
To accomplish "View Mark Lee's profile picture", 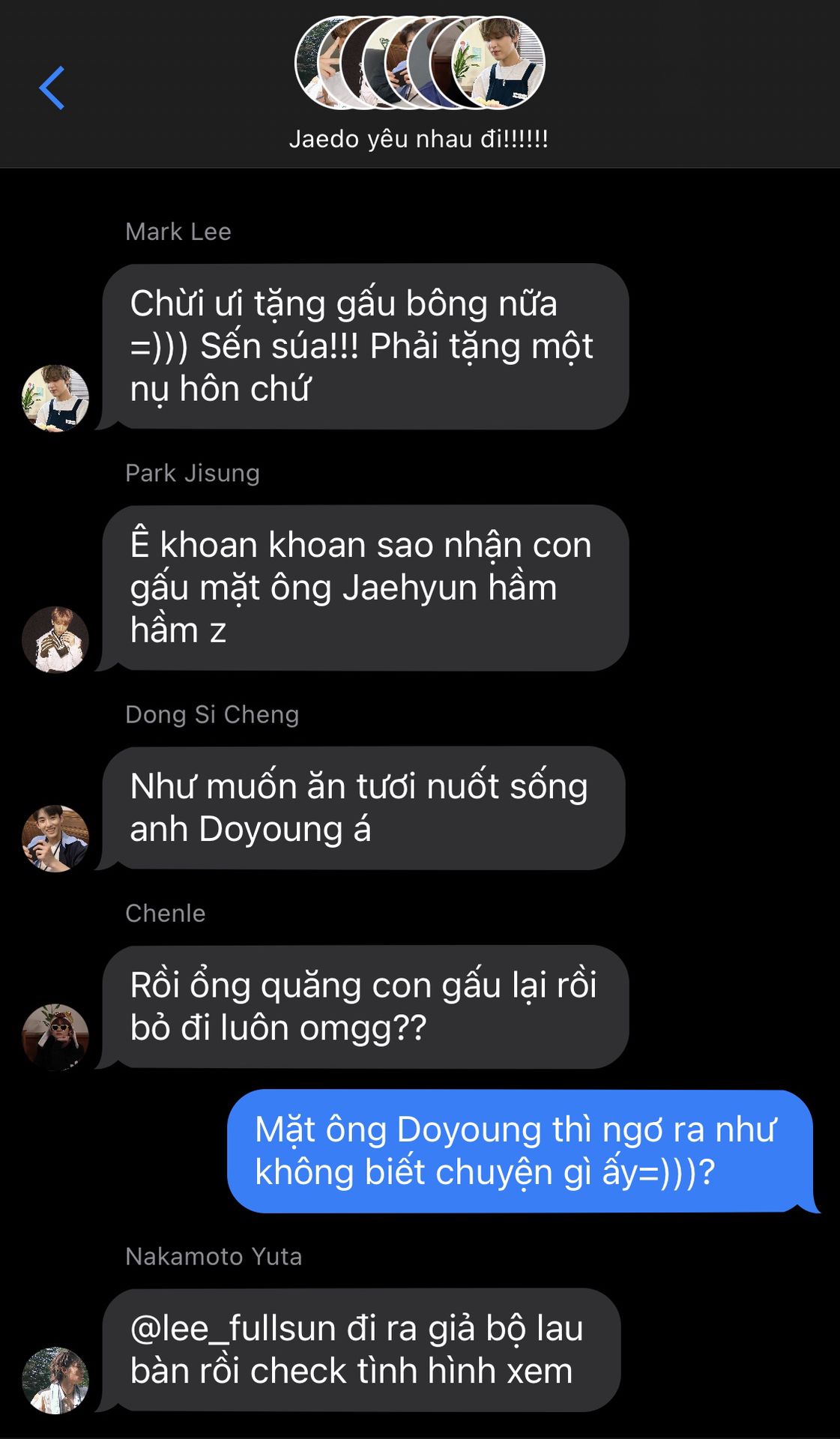I will 55,398.
